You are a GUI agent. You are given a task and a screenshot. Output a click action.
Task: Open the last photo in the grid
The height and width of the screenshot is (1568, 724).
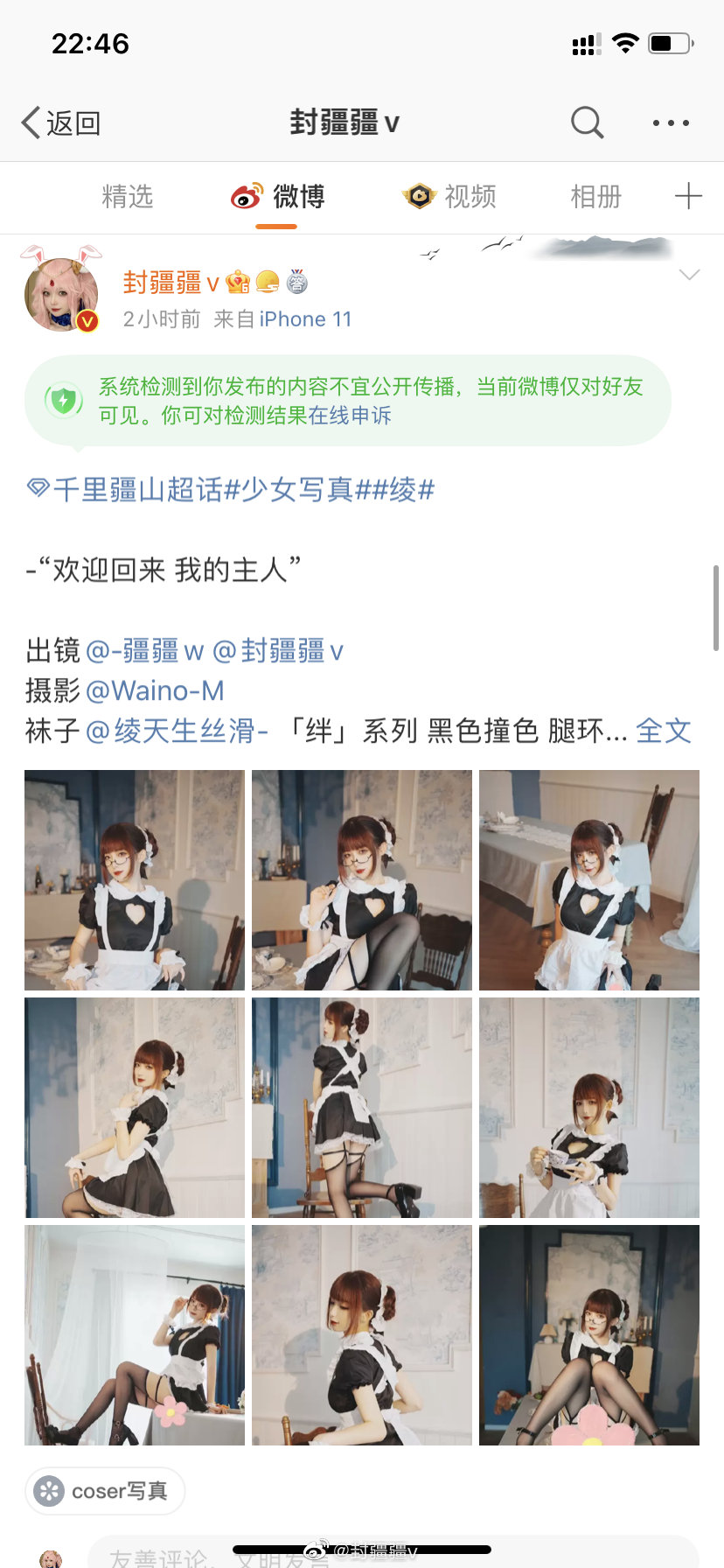(x=589, y=1335)
